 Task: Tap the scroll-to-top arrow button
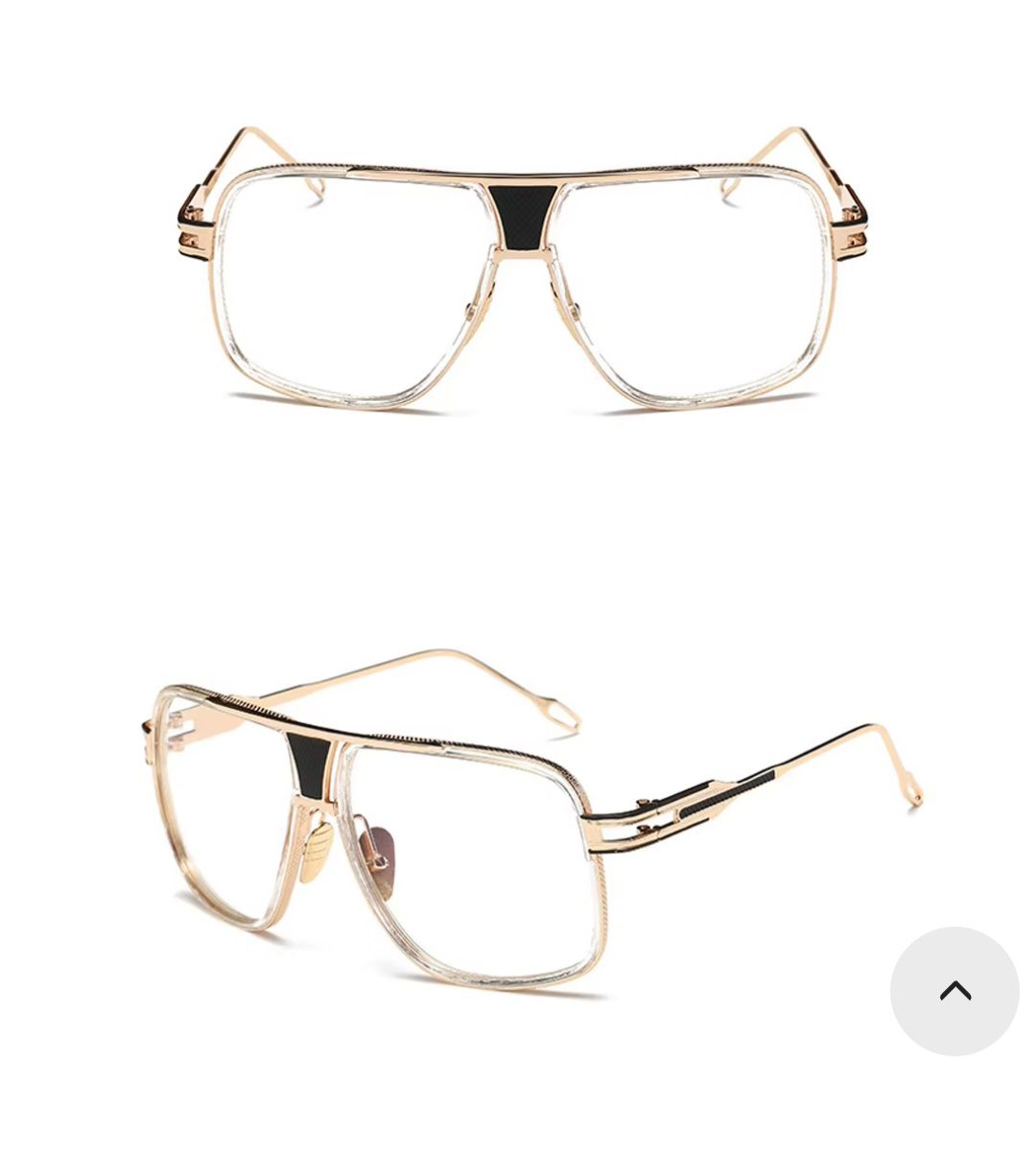(x=954, y=991)
